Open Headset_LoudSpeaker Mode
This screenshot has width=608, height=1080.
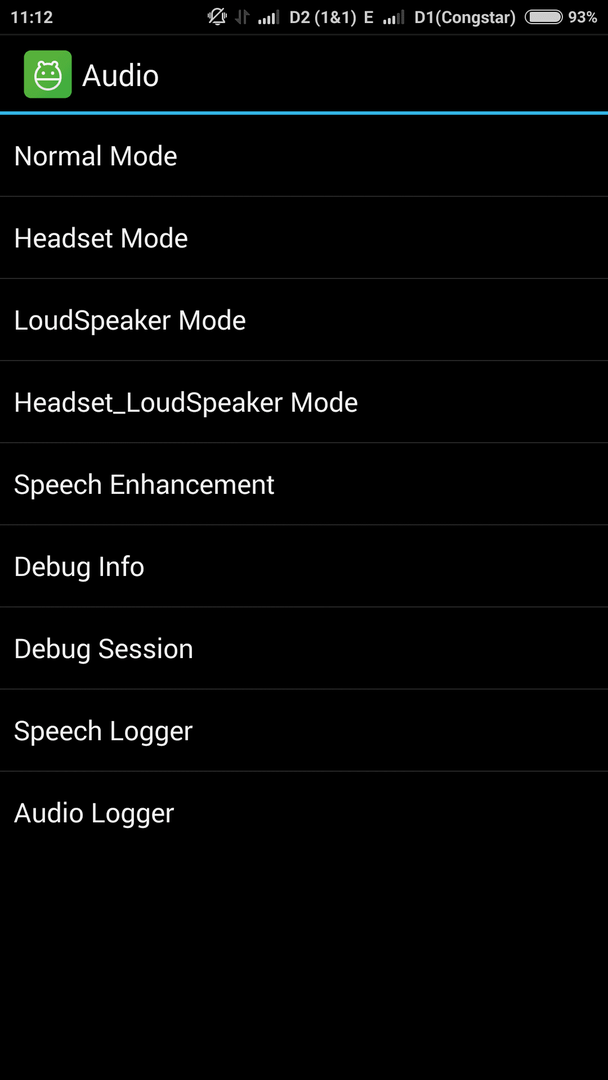[x=304, y=402]
